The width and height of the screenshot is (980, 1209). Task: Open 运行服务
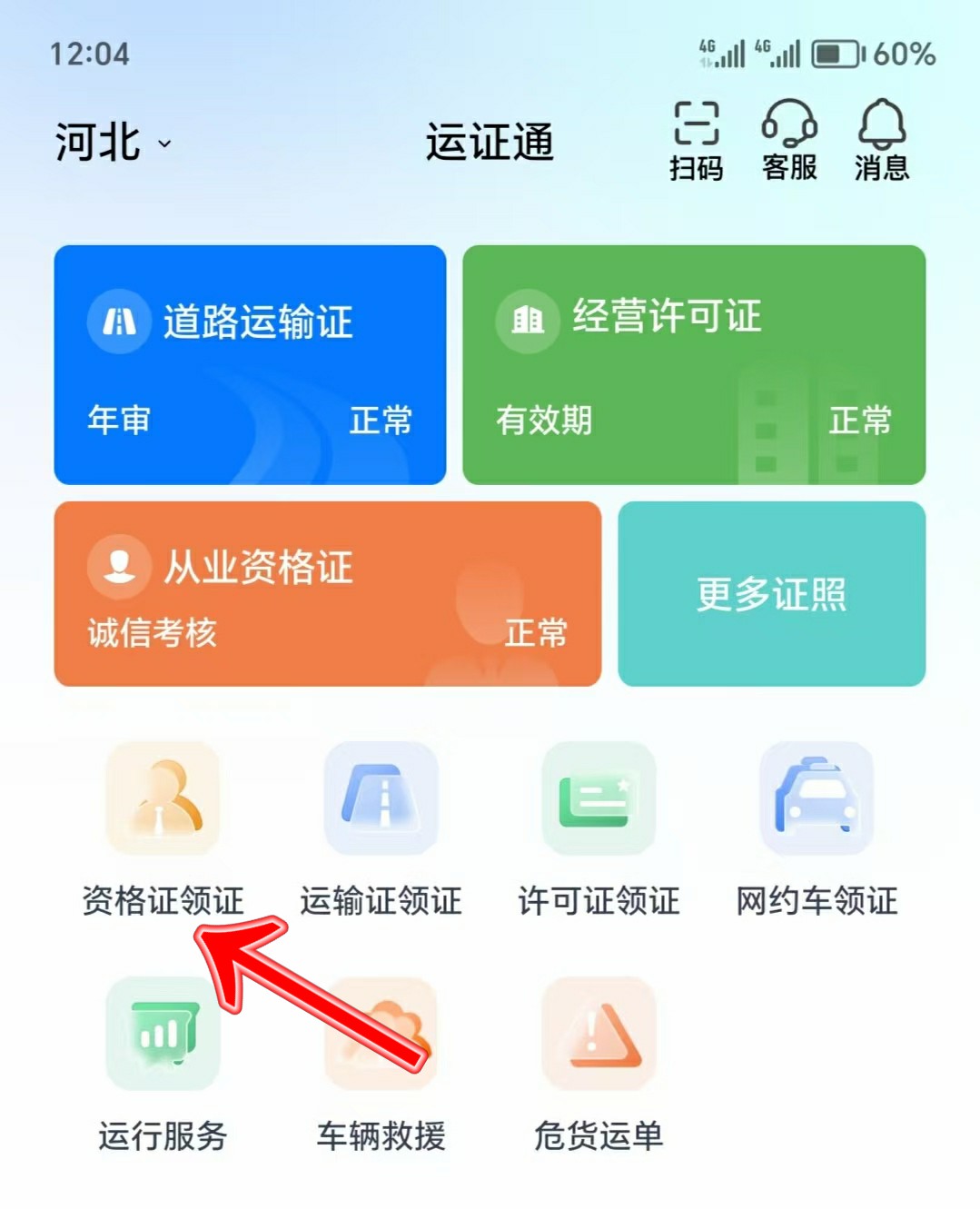163,1063
